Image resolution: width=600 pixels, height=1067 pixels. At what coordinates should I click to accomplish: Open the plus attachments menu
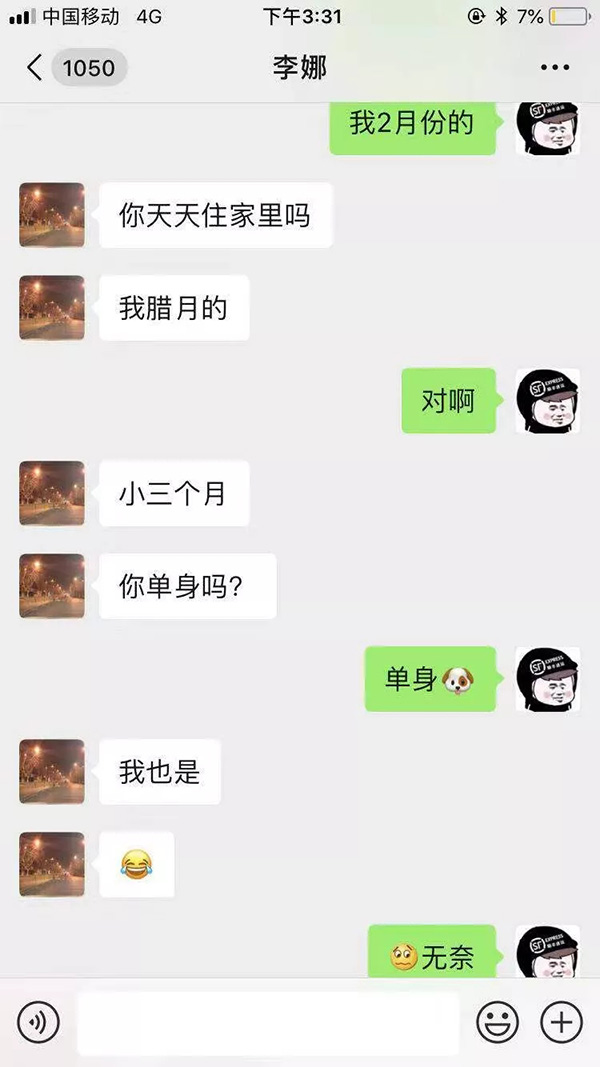pyautogui.click(x=561, y=1022)
